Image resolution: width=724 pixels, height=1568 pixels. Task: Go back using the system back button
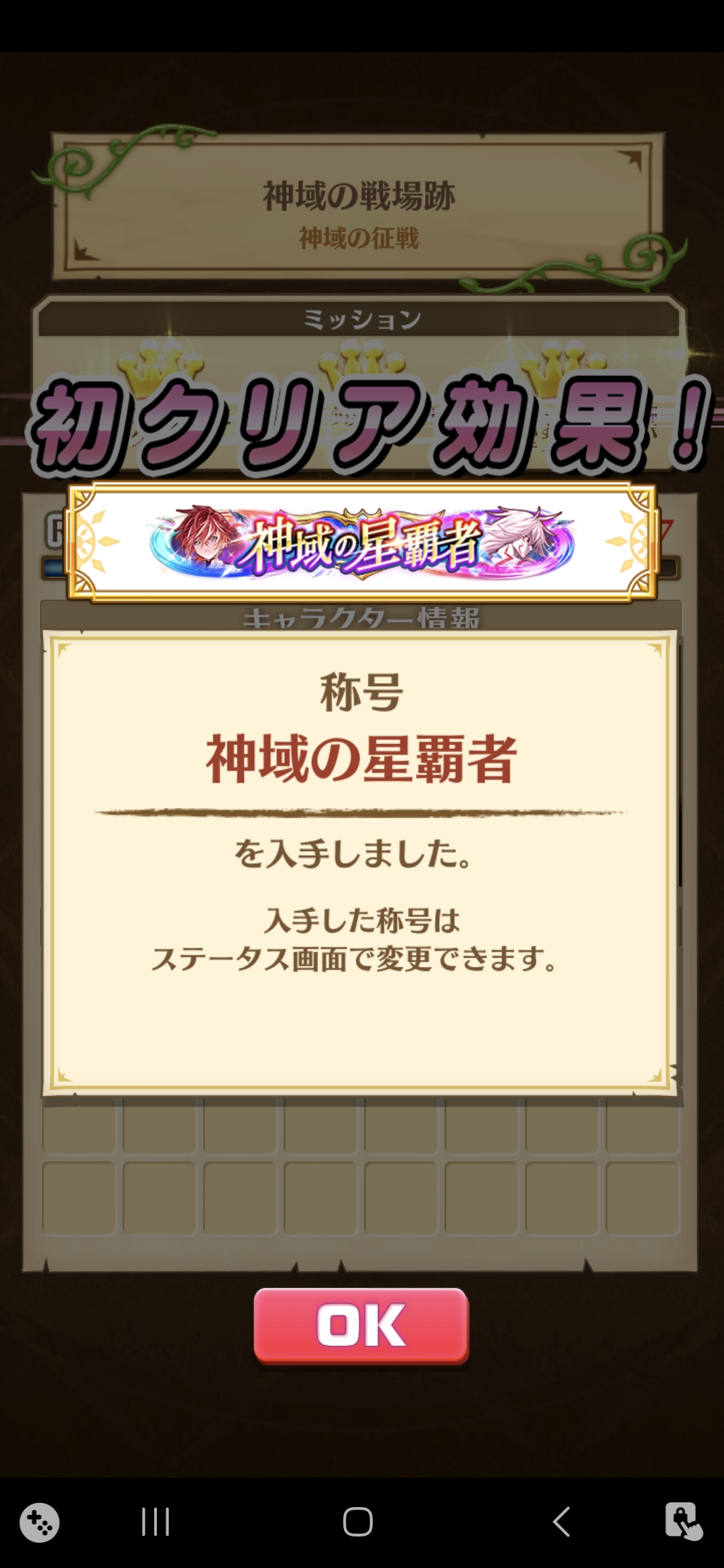click(562, 1522)
